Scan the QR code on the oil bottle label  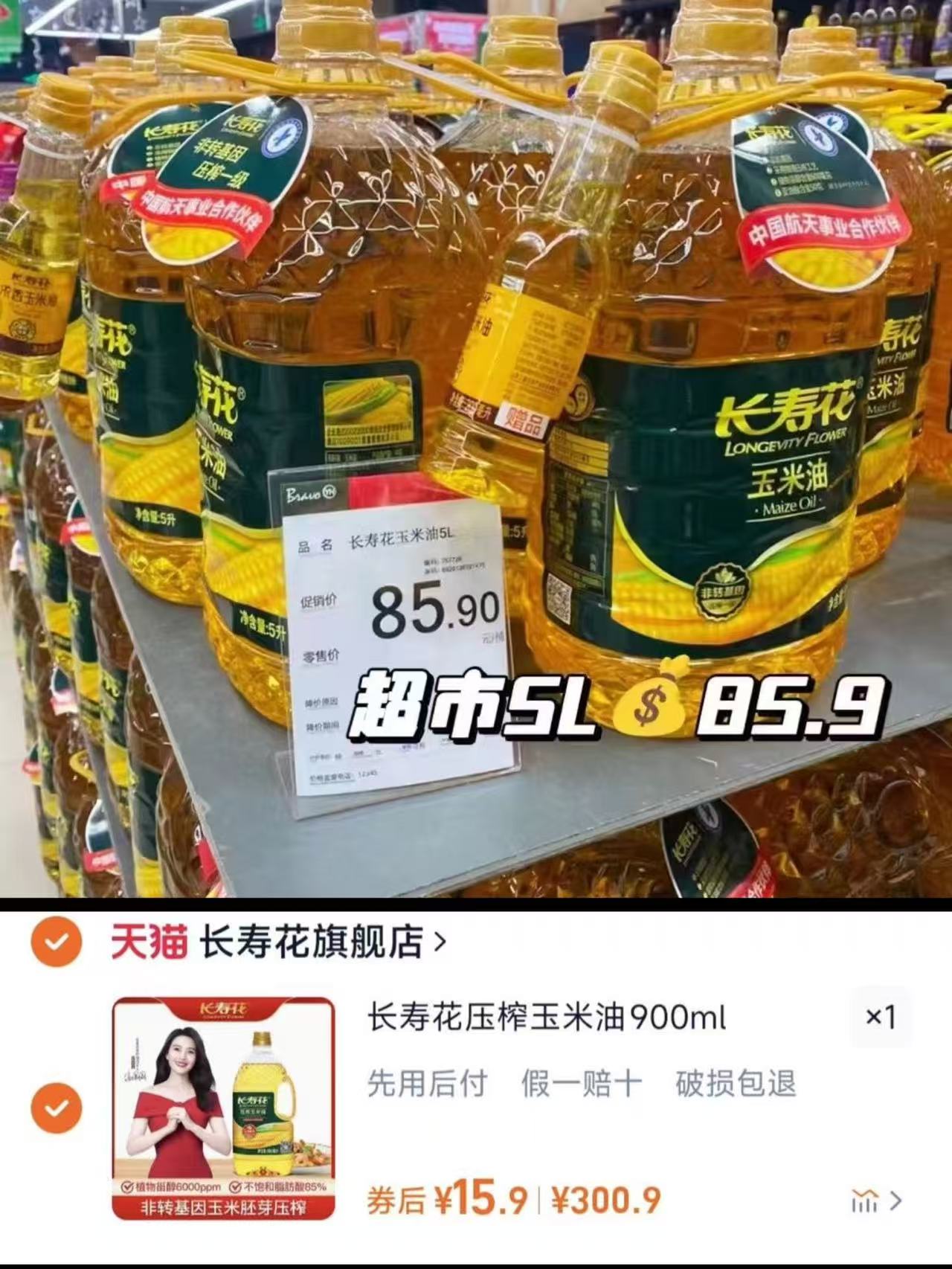point(559,595)
